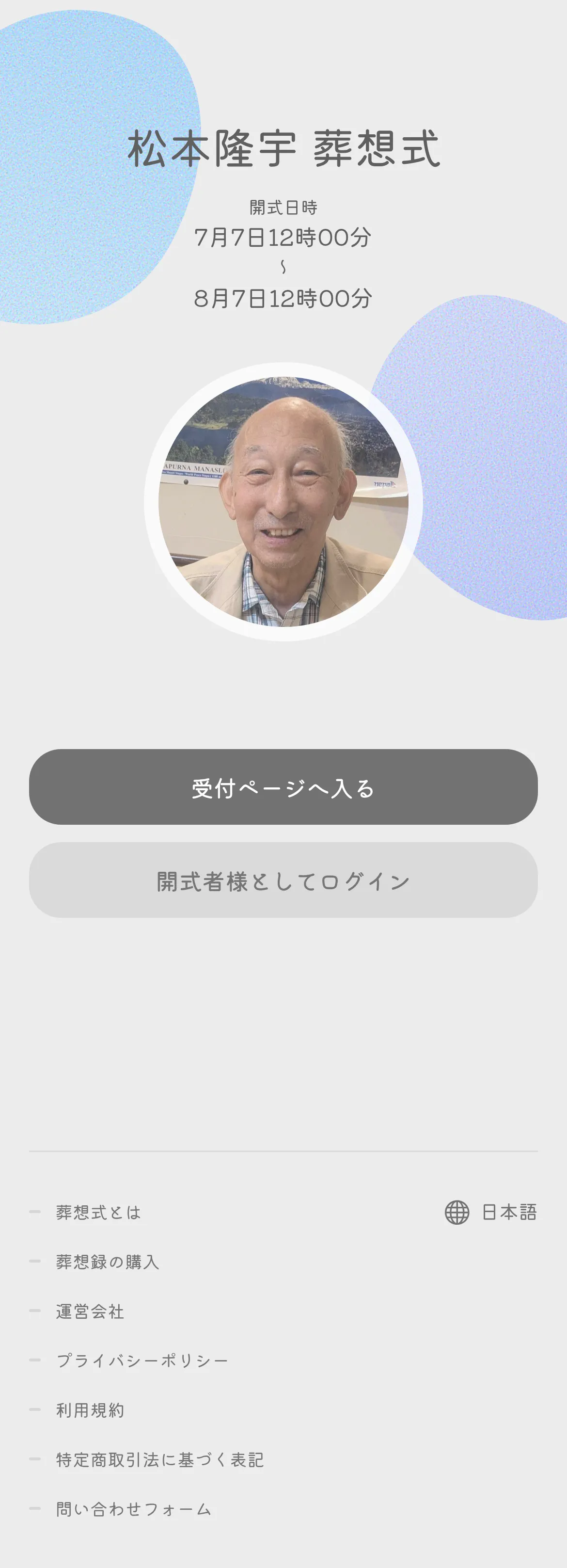Open プライバシーポリシー

click(142, 1360)
